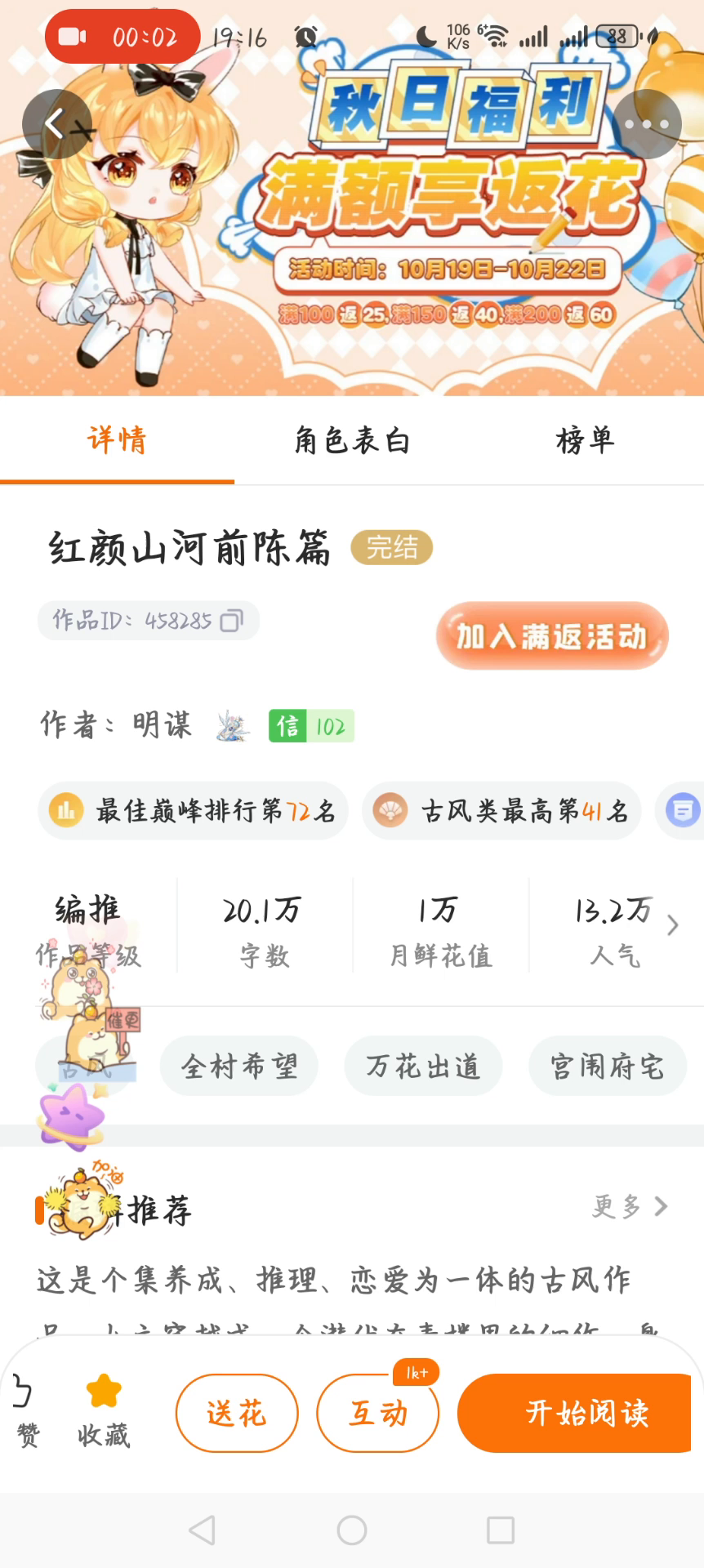The image size is (704, 1568).
Task: Switch to the 角色表白 tab
Action: coord(352,441)
